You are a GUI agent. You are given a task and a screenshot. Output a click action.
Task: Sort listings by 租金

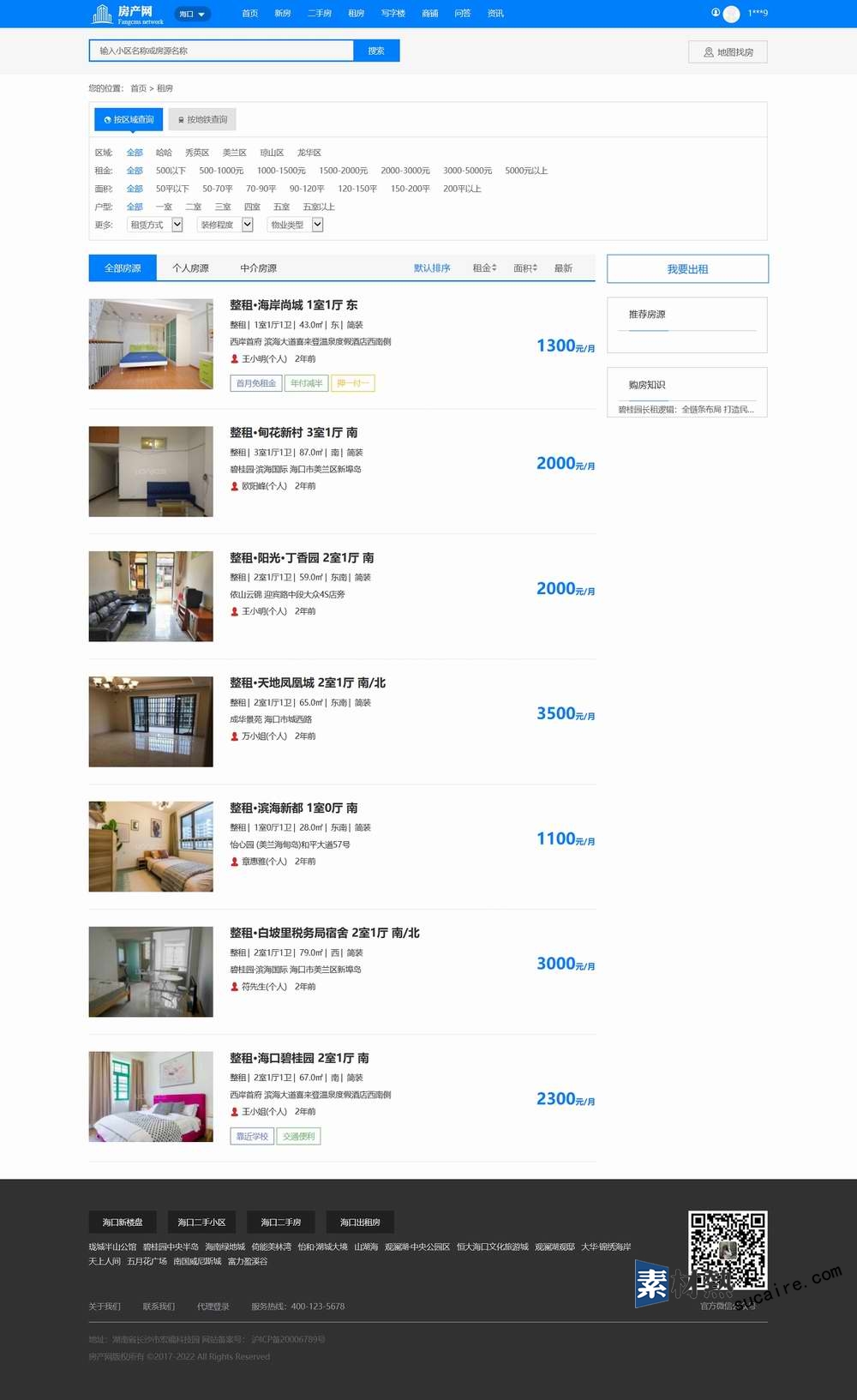[484, 268]
